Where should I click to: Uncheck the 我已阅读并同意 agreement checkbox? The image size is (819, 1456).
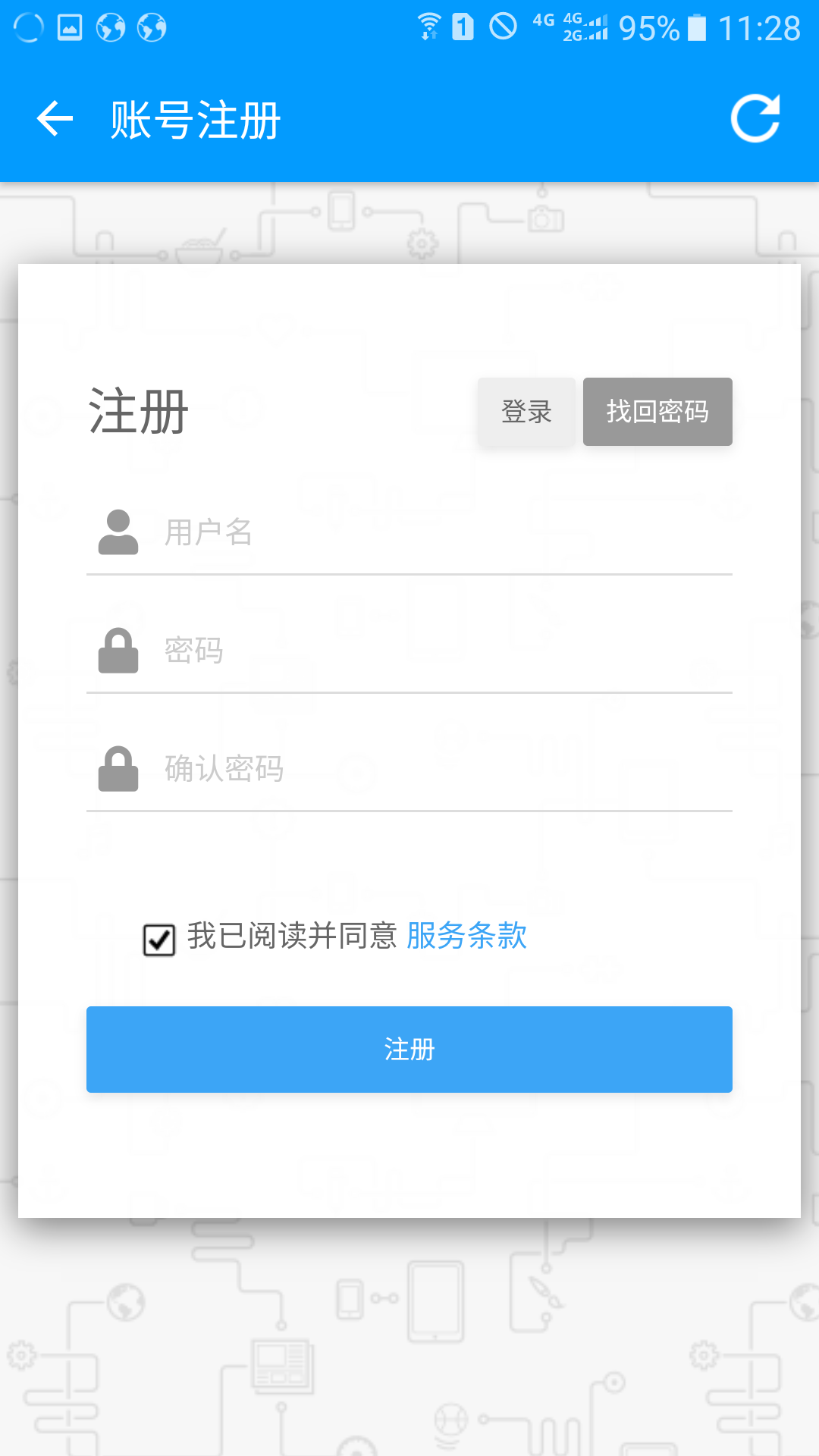tap(159, 940)
